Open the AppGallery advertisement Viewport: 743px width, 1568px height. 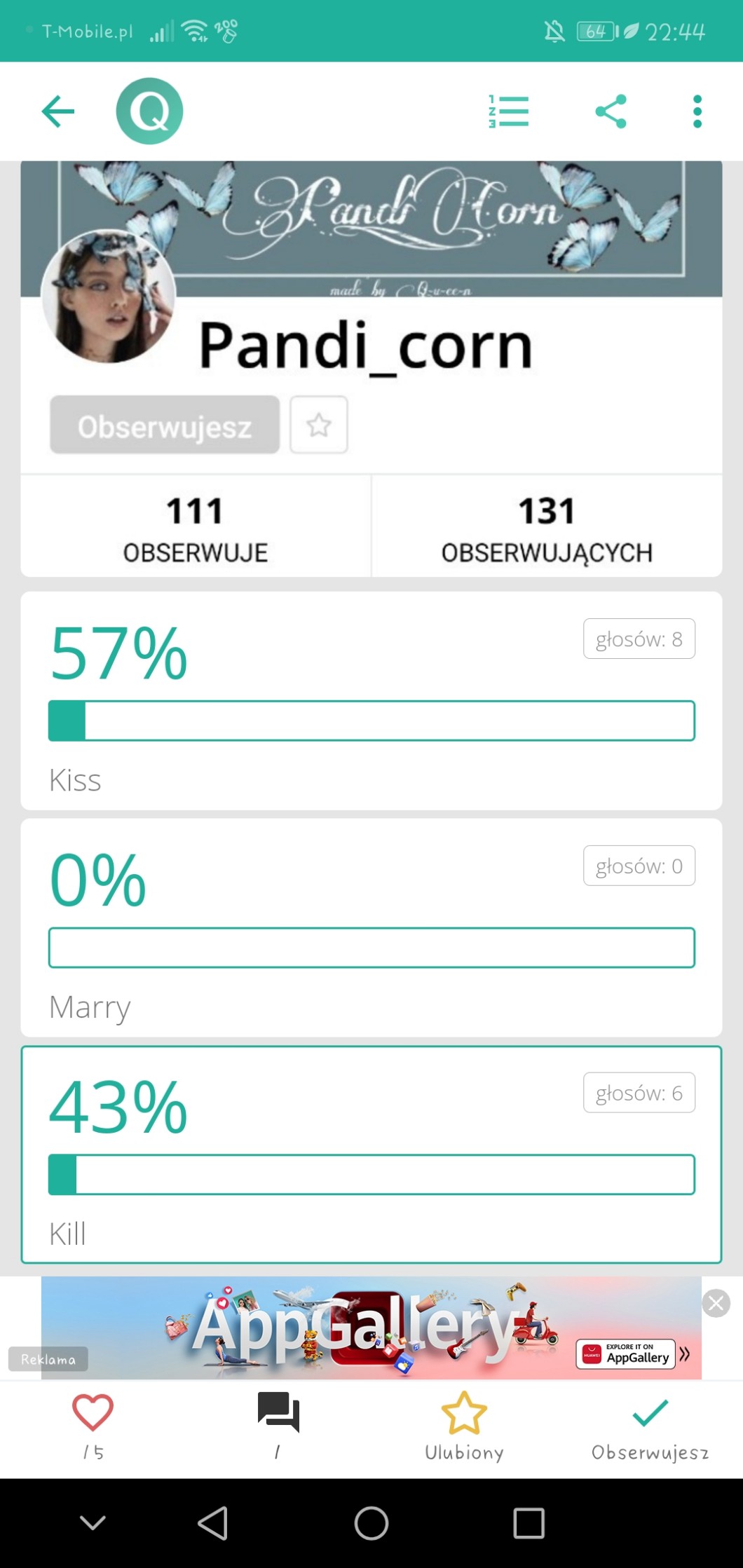pyautogui.click(x=371, y=1328)
